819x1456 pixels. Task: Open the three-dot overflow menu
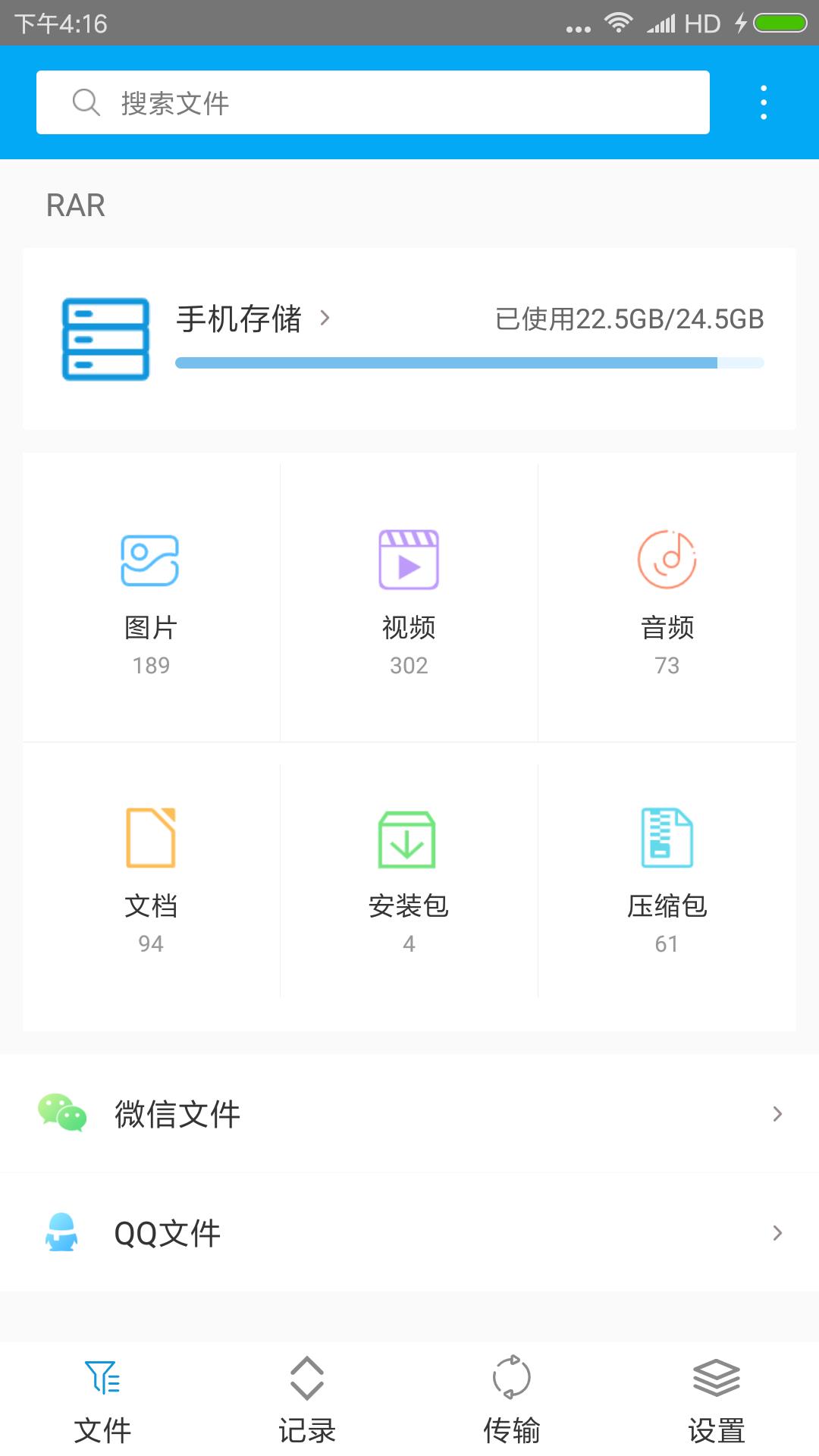click(763, 103)
